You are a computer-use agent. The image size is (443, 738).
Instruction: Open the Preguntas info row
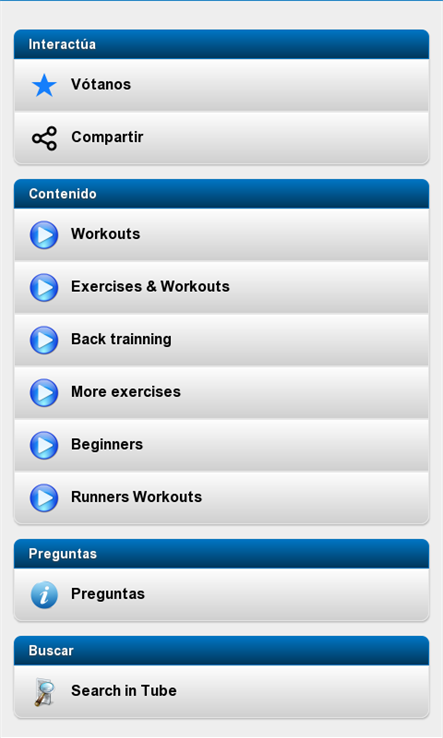(x=221, y=594)
